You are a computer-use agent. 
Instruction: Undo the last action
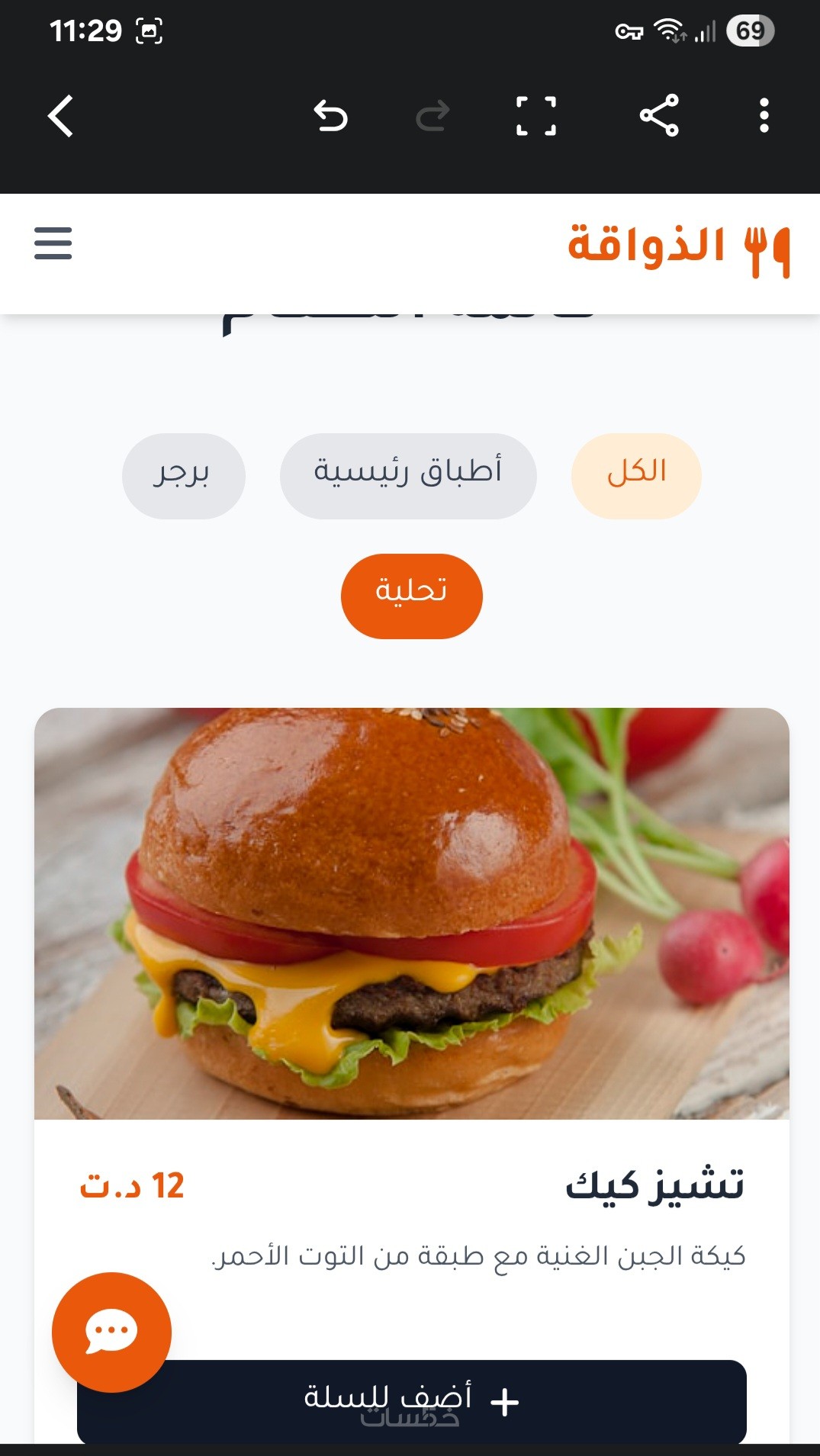coord(331,117)
